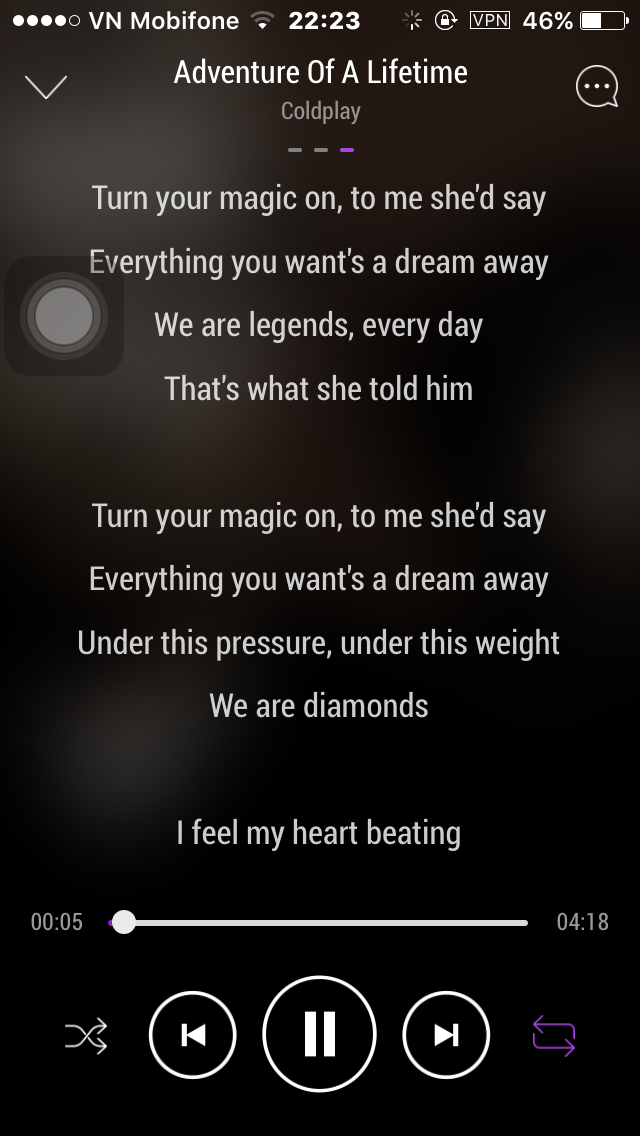Tap the song progress bar to seek
640x1136 pixels.
(320, 922)
